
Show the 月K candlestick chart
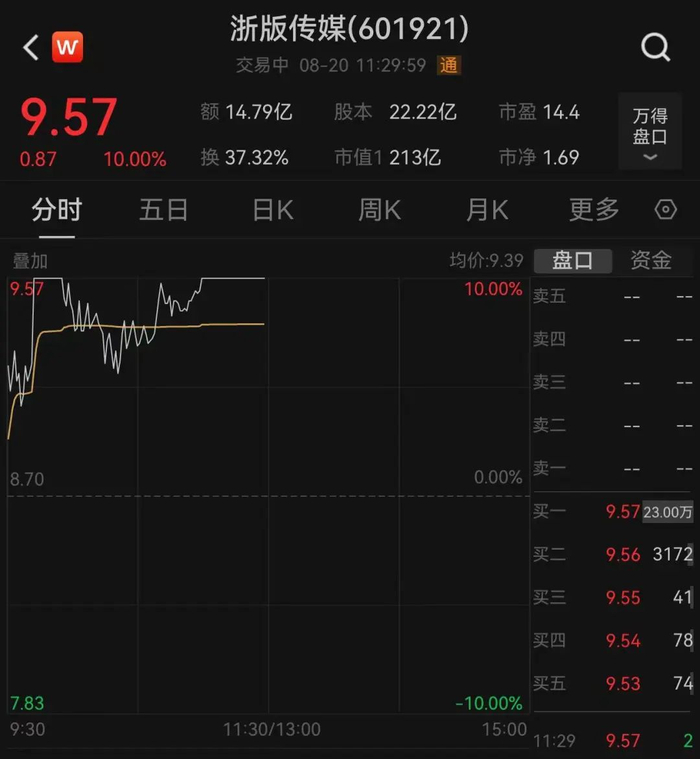[487, 209]
